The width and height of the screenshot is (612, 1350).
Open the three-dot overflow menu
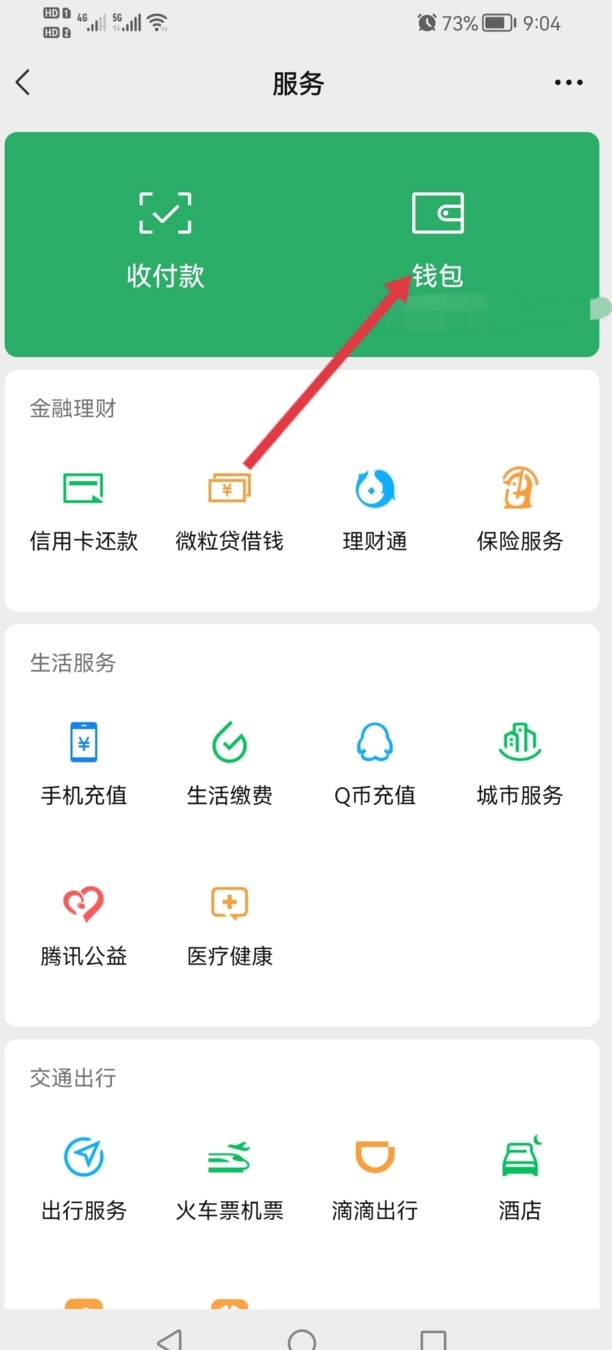coord(568,83)
